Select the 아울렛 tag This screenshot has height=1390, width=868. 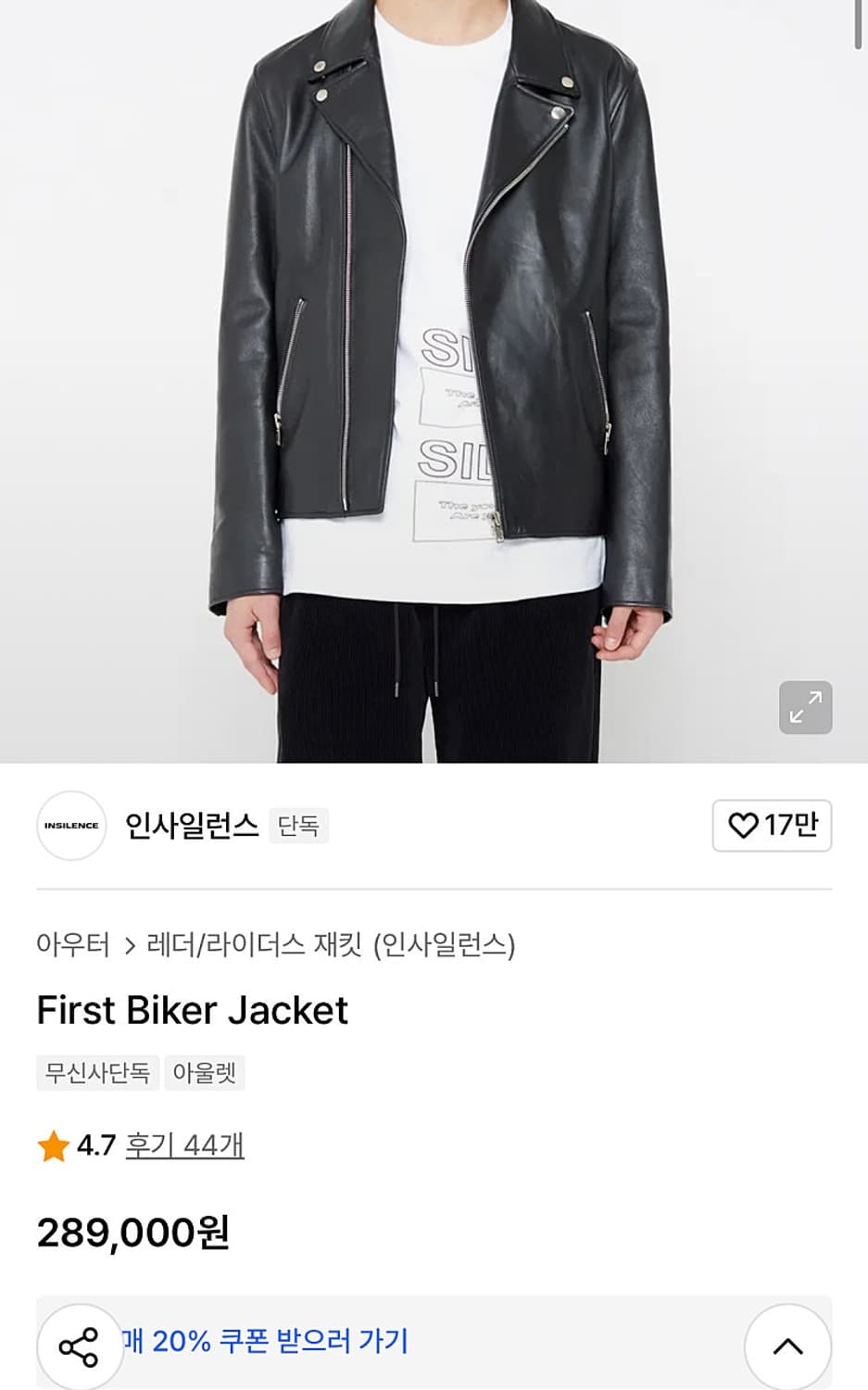[x=204, y=1073]
